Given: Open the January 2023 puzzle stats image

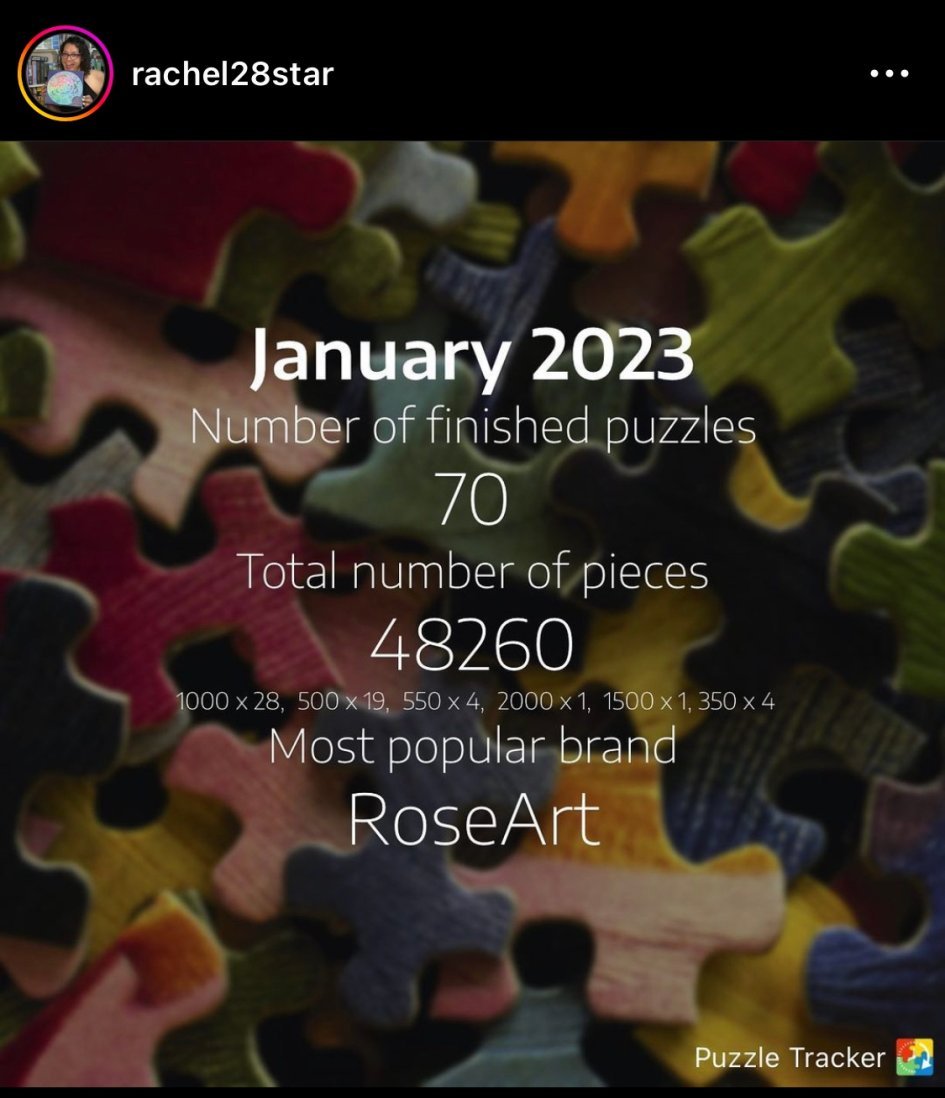Looking at the screenshot, I should [x=472, y=612].
